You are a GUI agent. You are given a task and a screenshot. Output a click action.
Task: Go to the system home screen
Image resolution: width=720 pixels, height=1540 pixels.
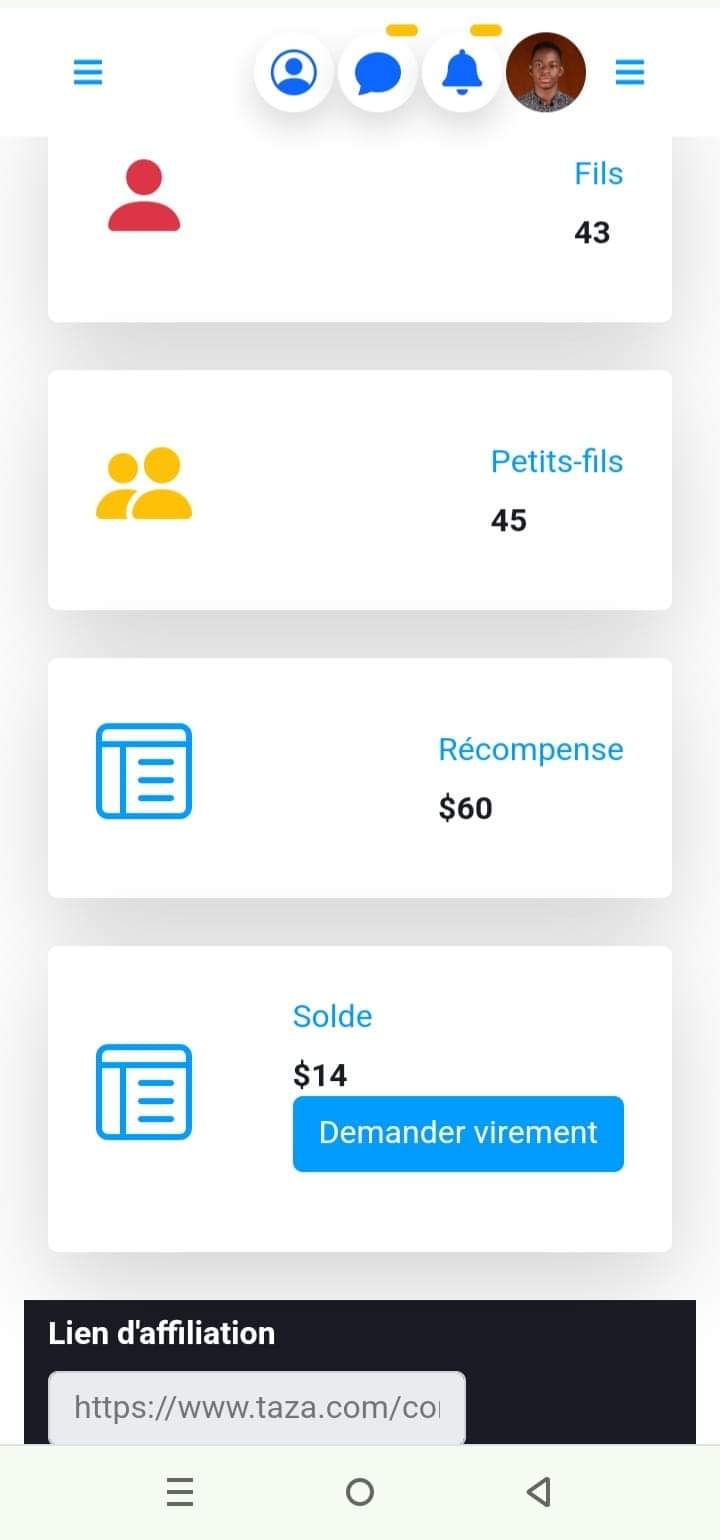click(360, 1492)
